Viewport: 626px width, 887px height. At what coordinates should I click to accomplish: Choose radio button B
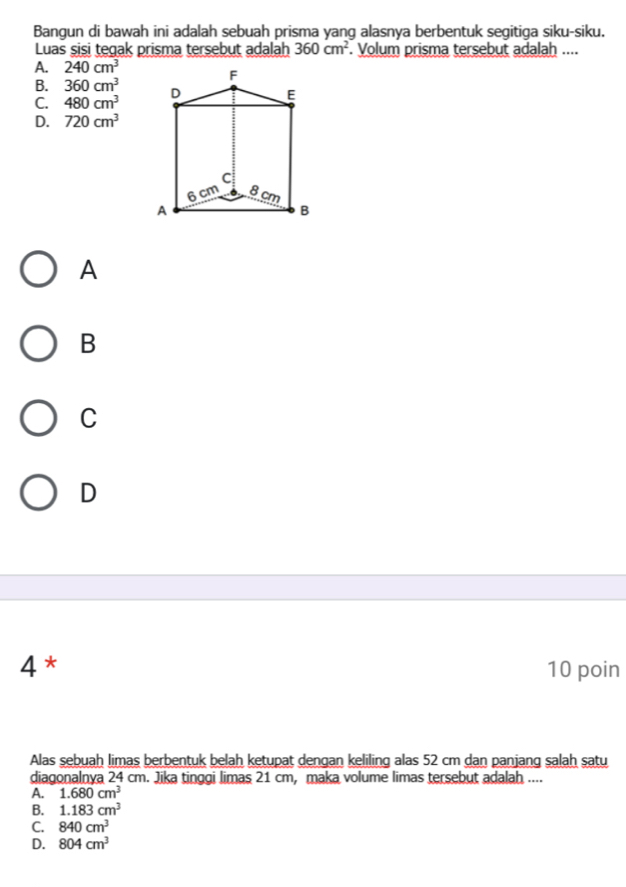(39, 345)
